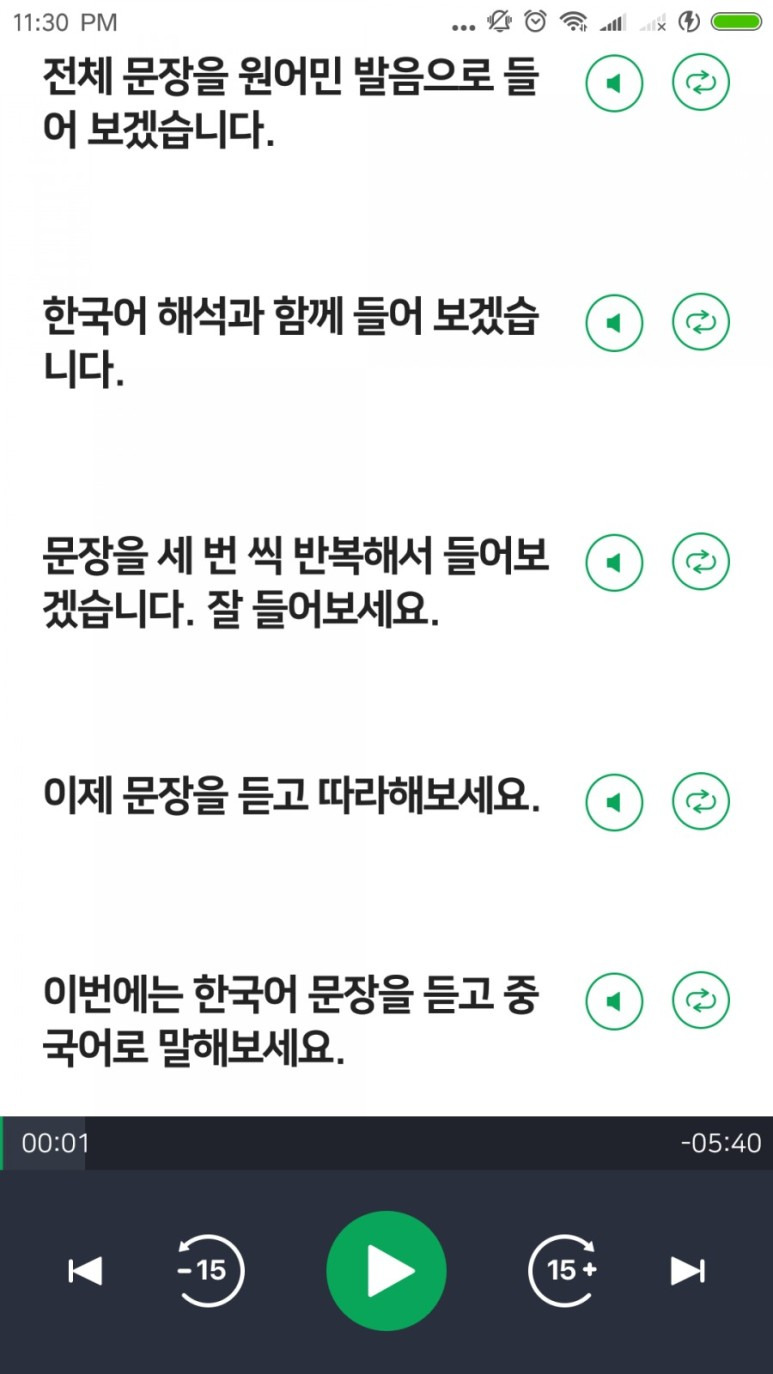Loop the '이제 문장을 듣고 따라해보세요' line
The width and height of the screenshot is (773, 1374).
(x=701, y=801)
